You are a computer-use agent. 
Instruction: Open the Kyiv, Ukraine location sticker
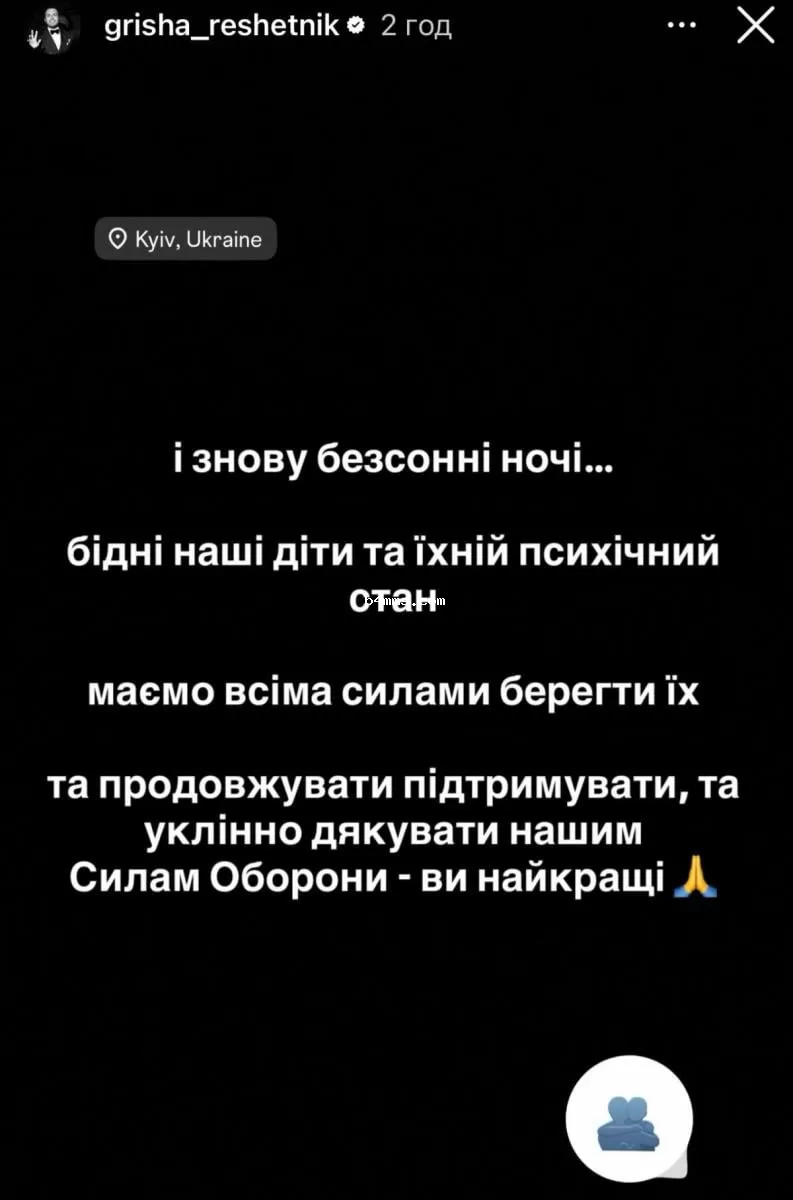(x=185, y=238)
